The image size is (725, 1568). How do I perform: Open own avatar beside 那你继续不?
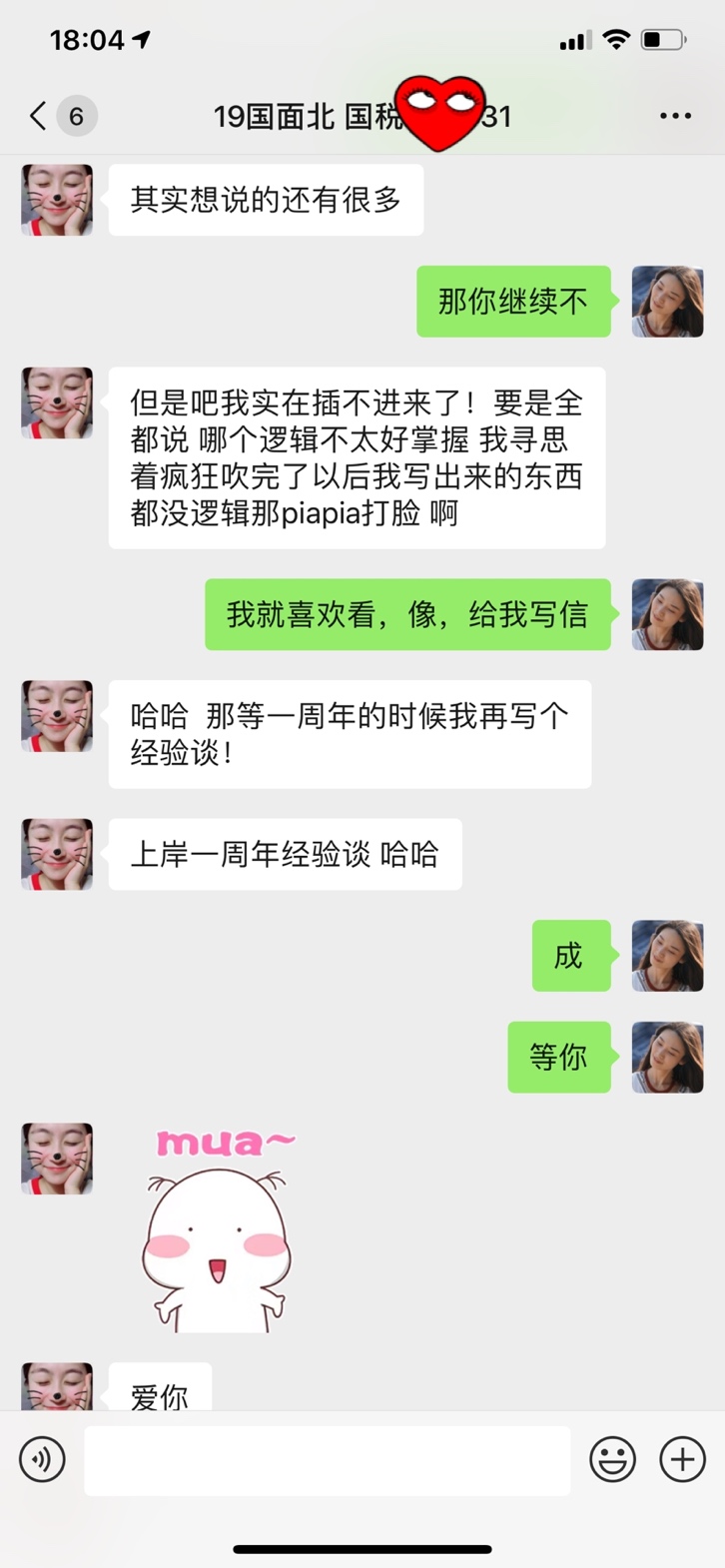coord(668,302)
